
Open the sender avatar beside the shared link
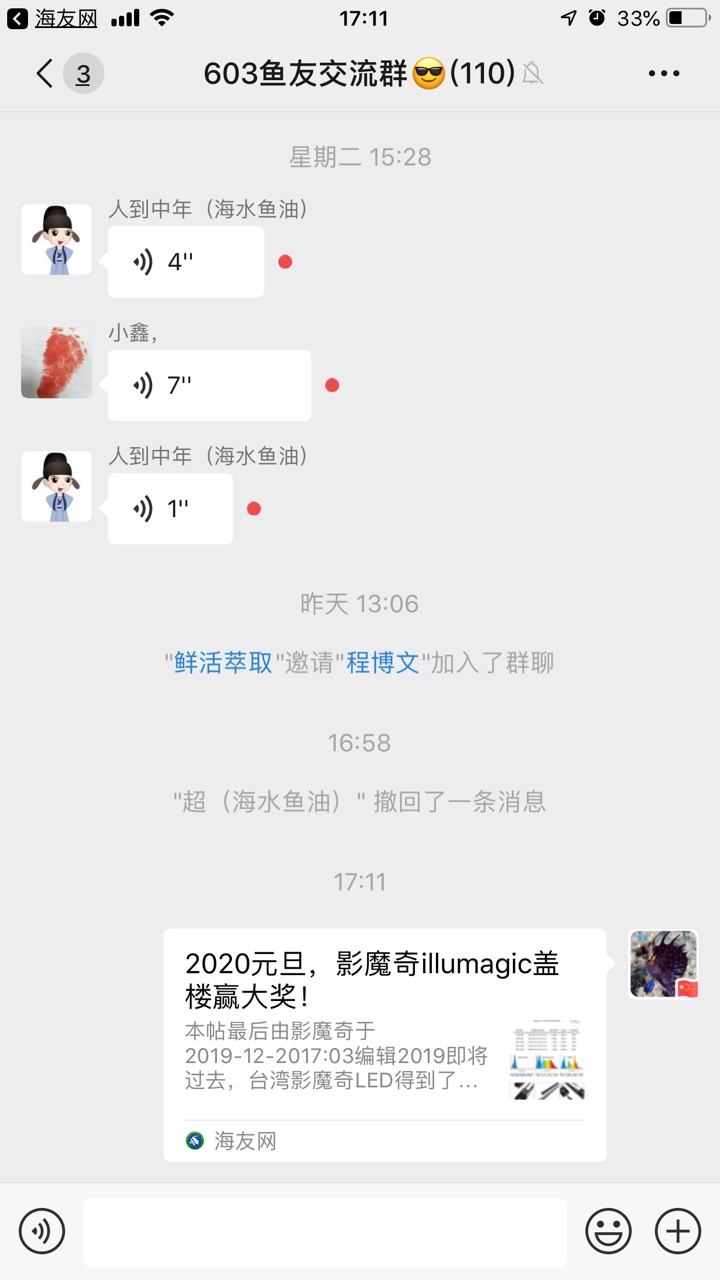click(663, 964)
